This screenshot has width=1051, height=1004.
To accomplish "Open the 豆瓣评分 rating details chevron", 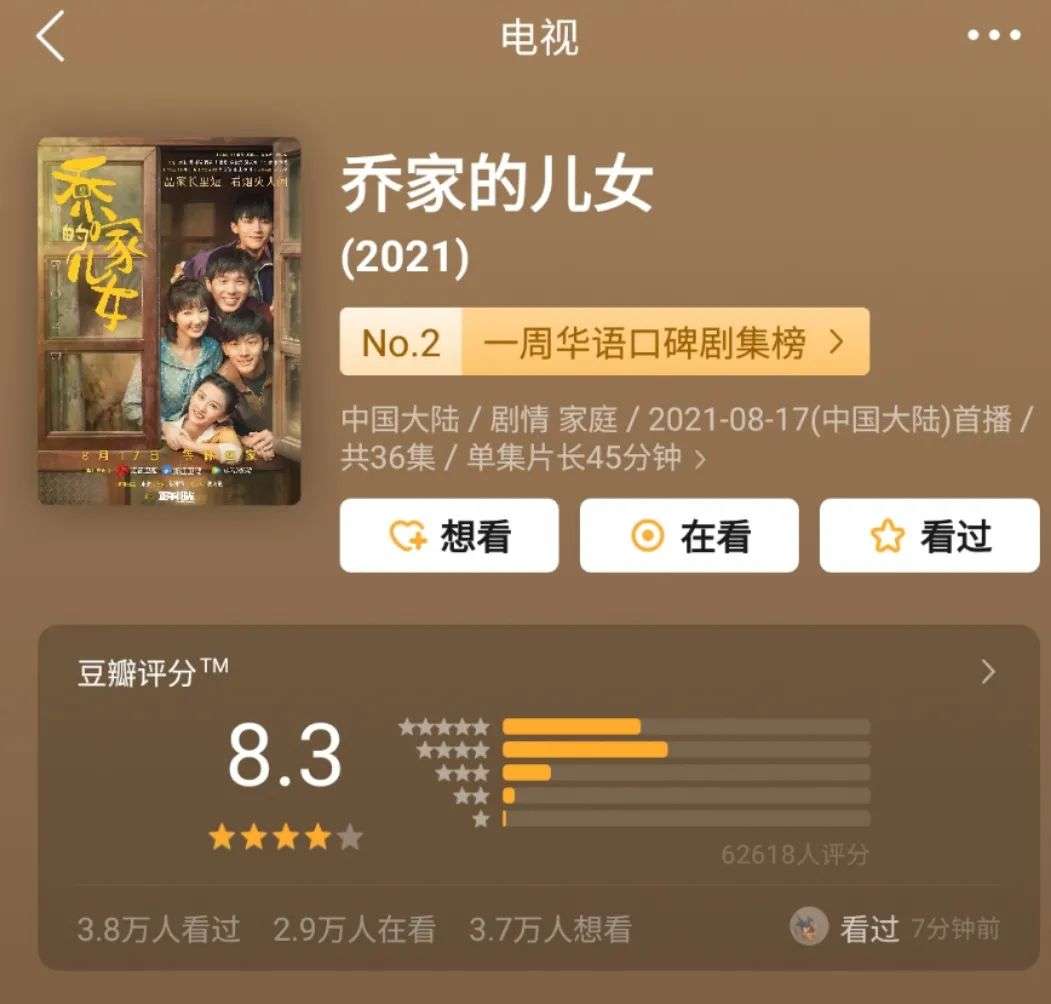I will [988, 672].
